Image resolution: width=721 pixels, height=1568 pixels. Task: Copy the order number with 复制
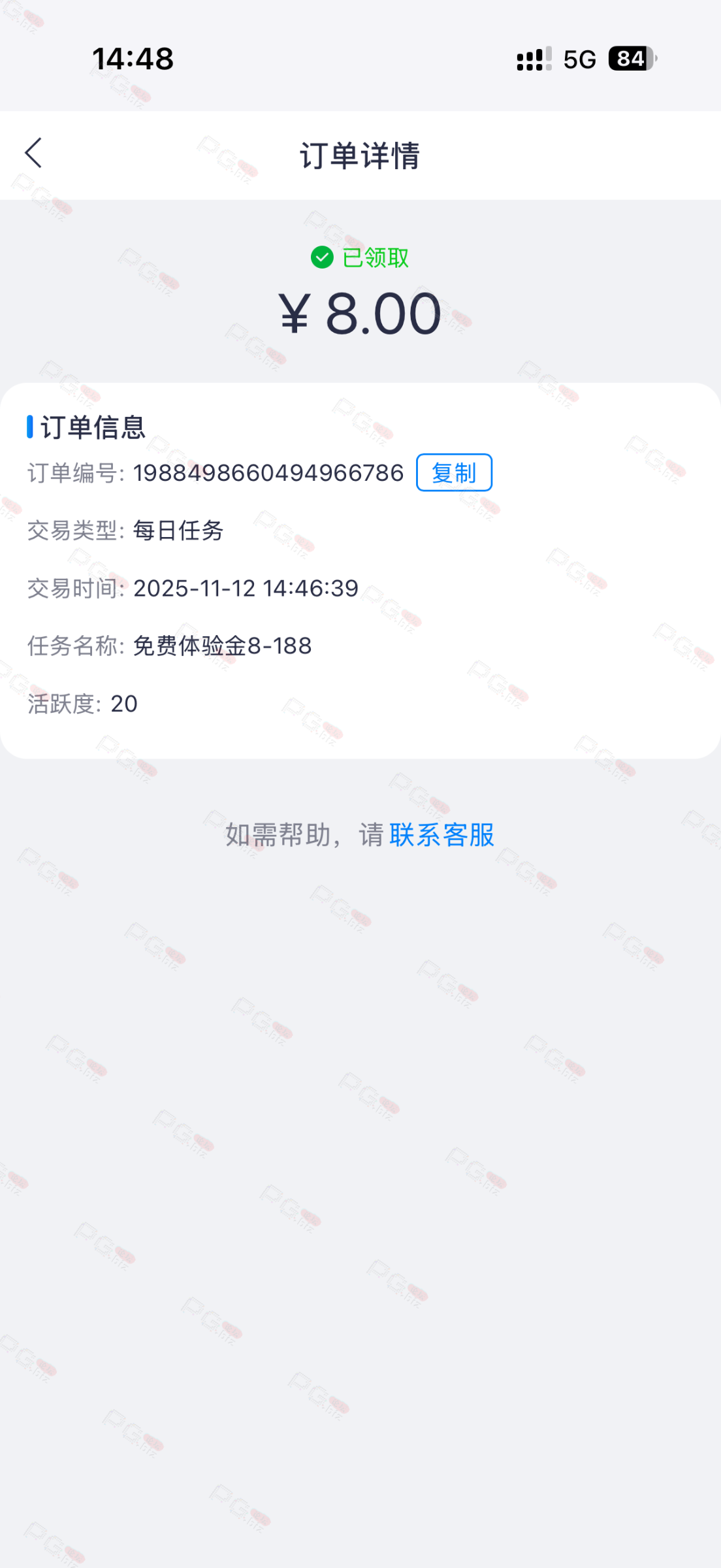tap(454, 472)
